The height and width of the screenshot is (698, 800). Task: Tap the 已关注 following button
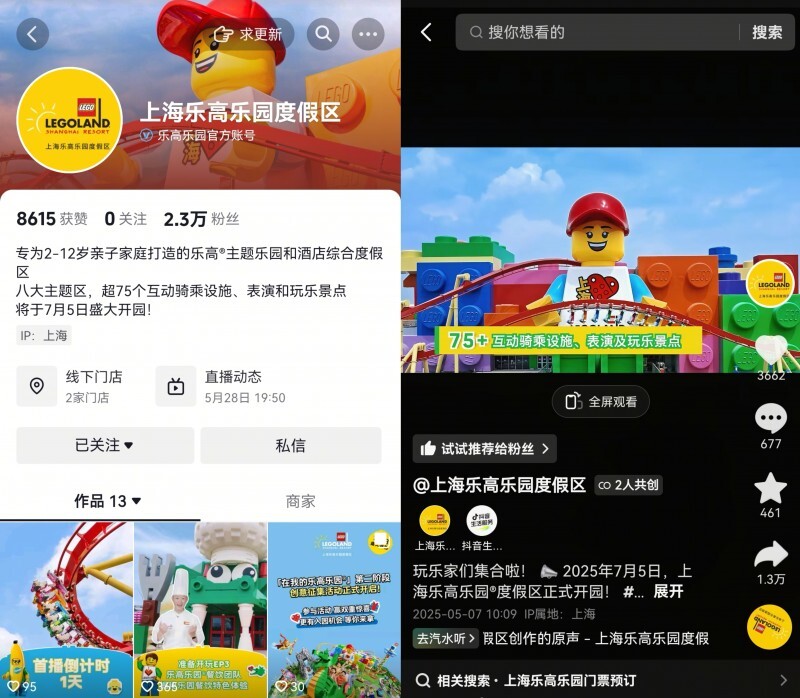pyautogui.click(x=104, y=445)
